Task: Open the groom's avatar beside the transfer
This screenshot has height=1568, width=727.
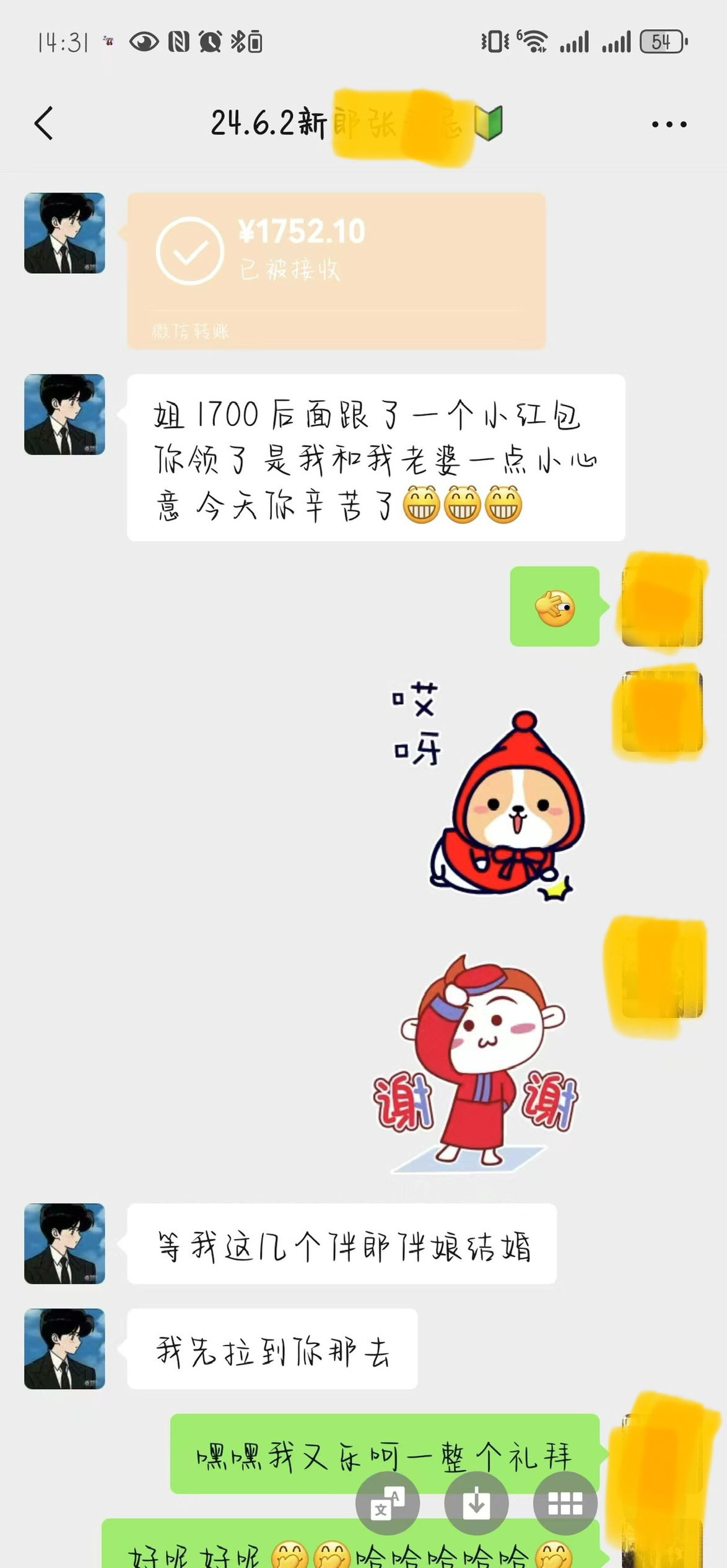Action: 64,233
